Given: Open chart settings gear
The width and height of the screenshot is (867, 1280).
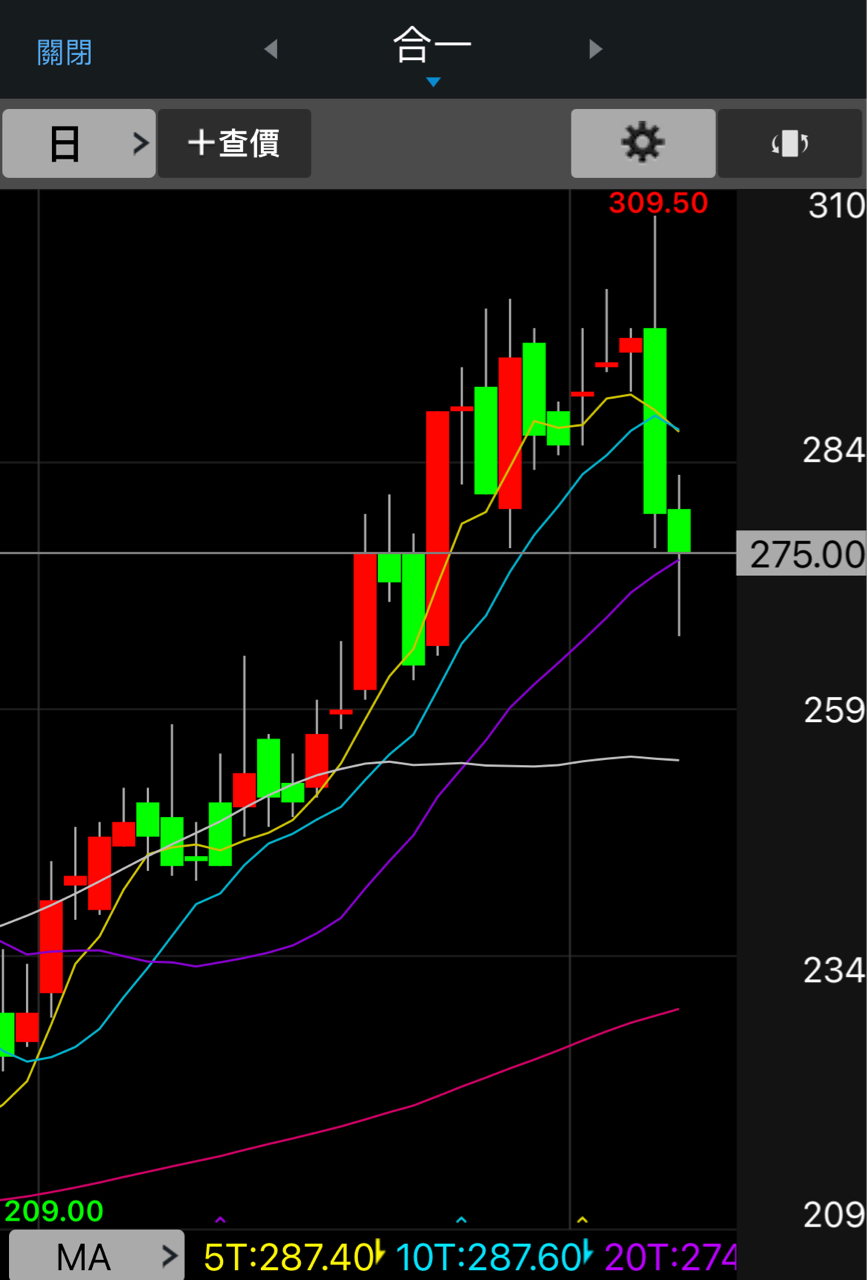Looking at the screenshot, I should coord(642,144).
